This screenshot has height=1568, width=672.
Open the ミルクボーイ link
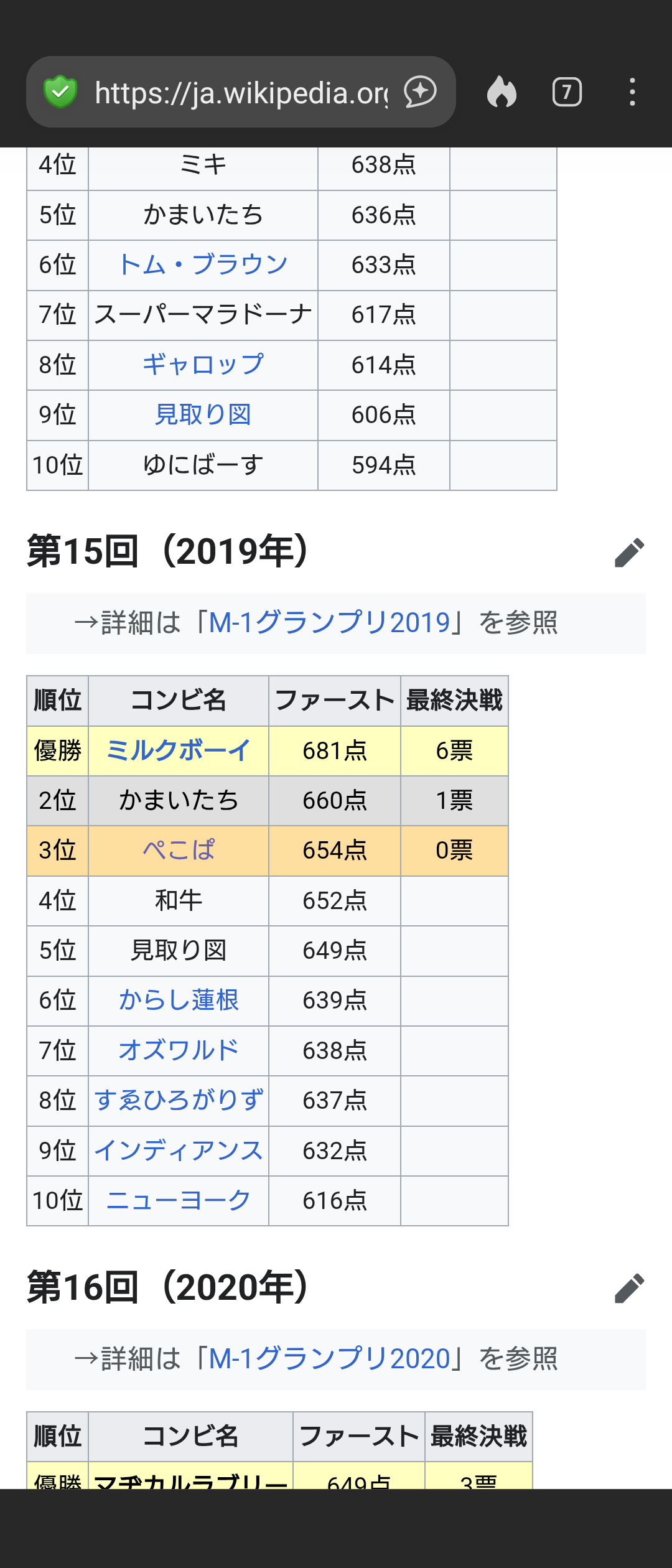[179, 751]
